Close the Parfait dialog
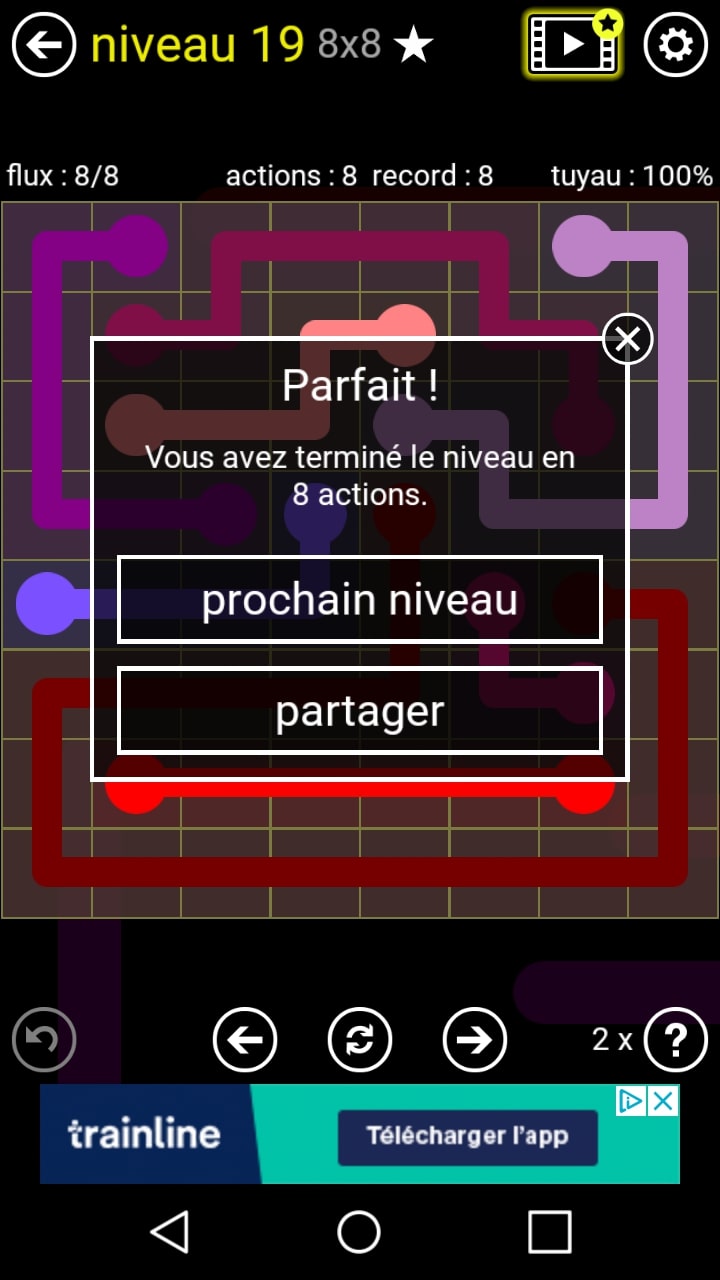The image size is (720, 1280). pyautogui.click(x=628, y=340)
